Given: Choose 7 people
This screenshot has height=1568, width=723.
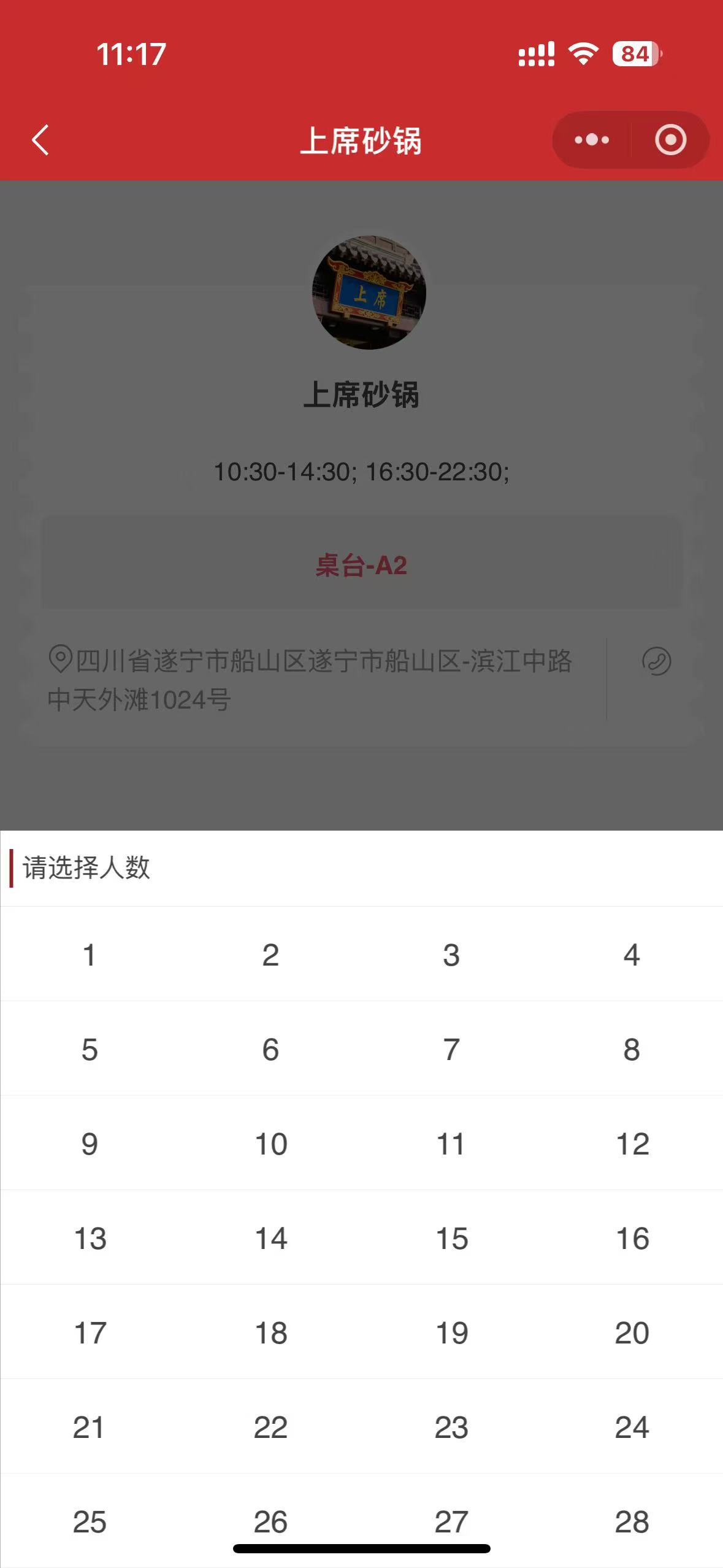Looking at the screenshot, I should [x=452, y=1048].
